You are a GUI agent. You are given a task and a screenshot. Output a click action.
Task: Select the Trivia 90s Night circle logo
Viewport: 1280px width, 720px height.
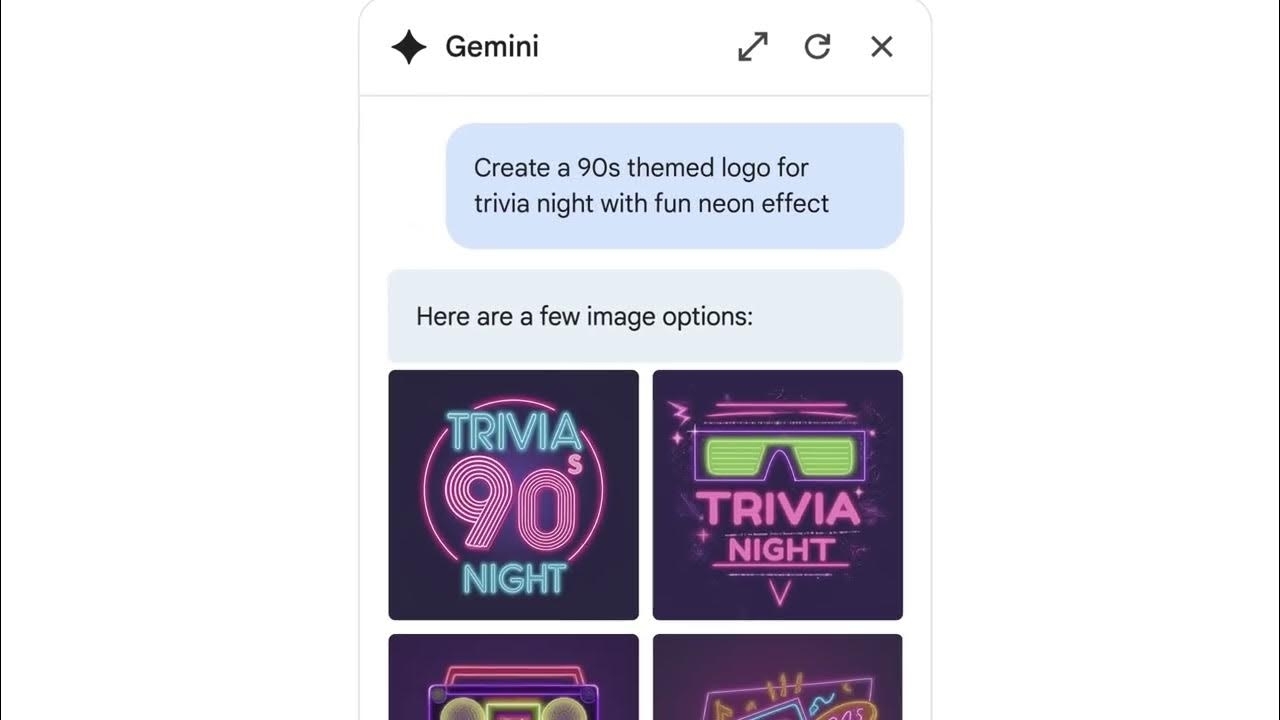pyautogui.click(x=513, y=495)
